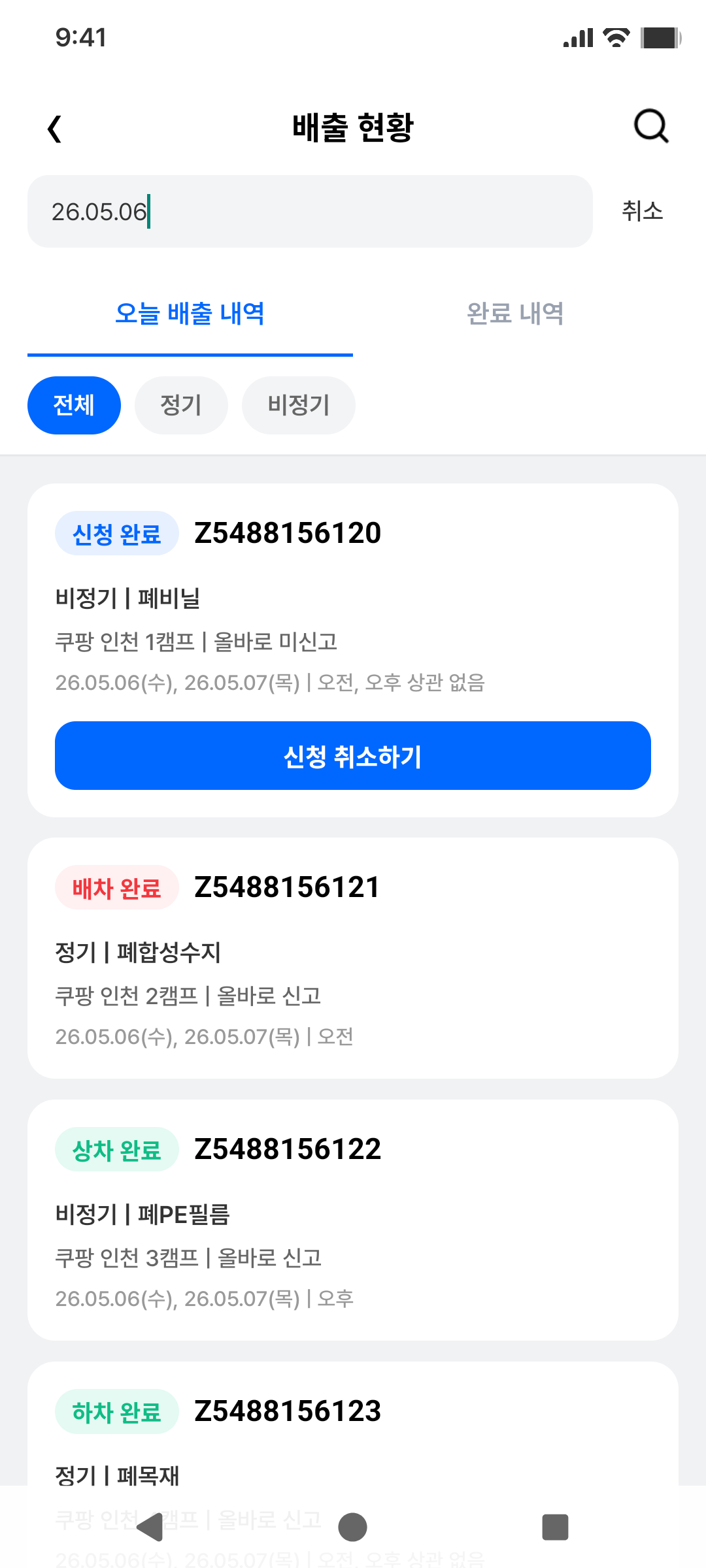The height and width of the screenshot is (1568, 706).
Task: Filter the list by 비정기
Action: point(299,405)
